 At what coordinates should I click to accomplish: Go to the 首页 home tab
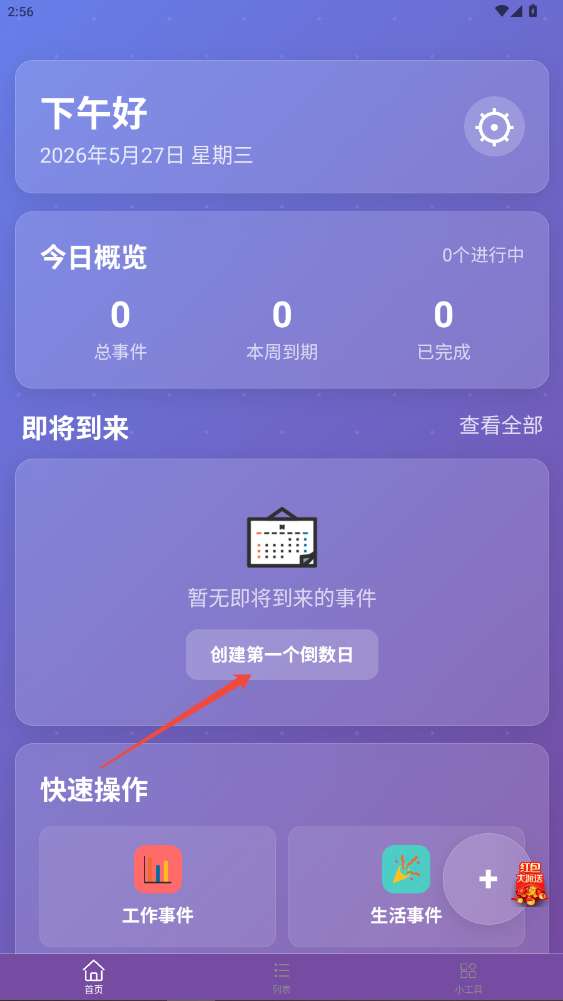pyautogui.click(x=94, y=977)
